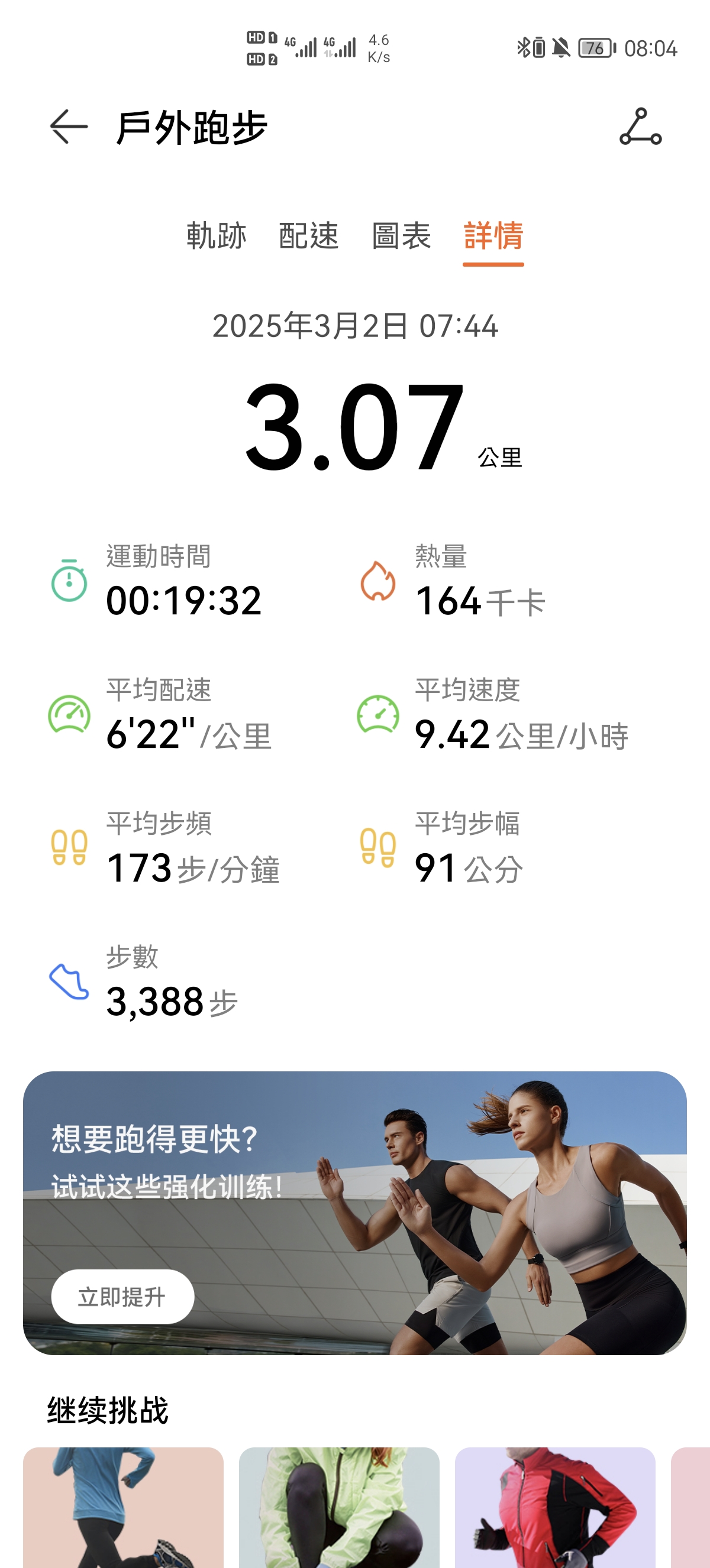The width and height of the screenshot is (710, 1568).
Task: Go back from the 戶外跑步 screen
Action: 69,127
